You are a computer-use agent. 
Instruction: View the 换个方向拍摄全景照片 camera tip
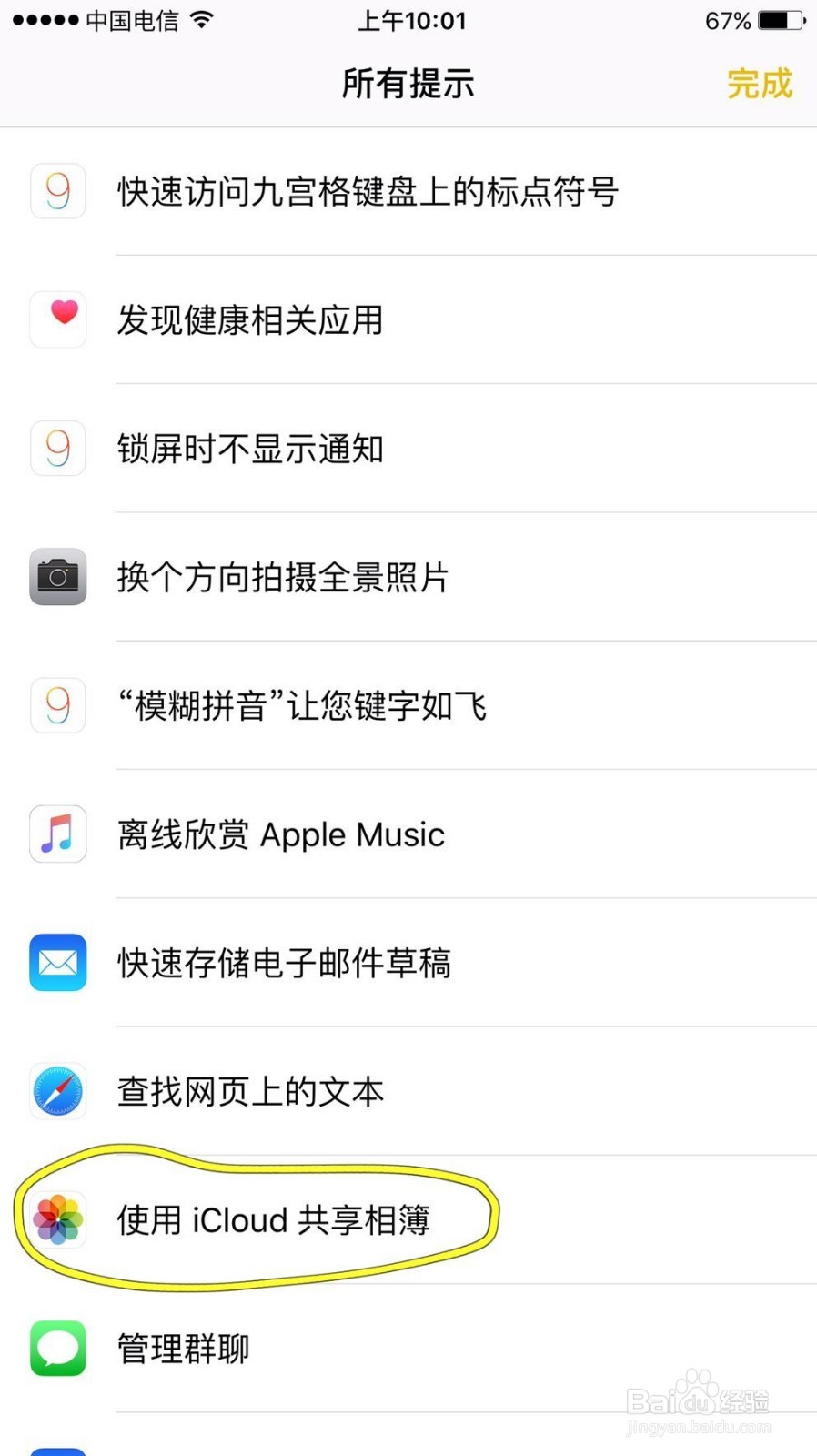[283, 577]
